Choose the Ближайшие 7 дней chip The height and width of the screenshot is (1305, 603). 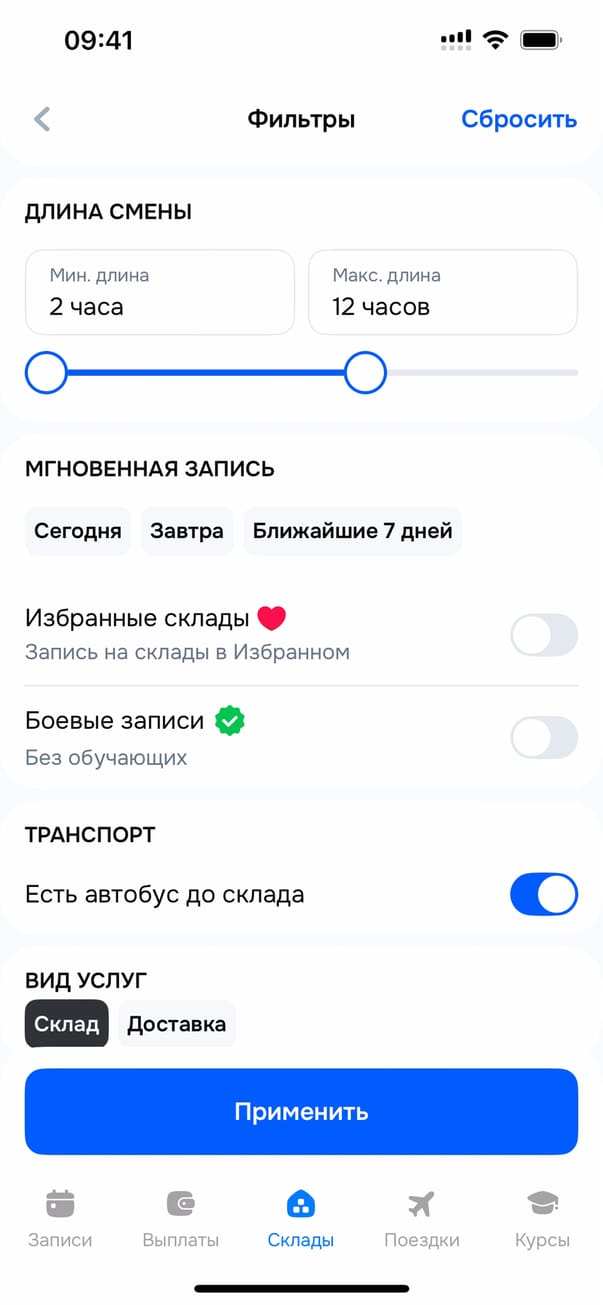click(x=352, y=531)
